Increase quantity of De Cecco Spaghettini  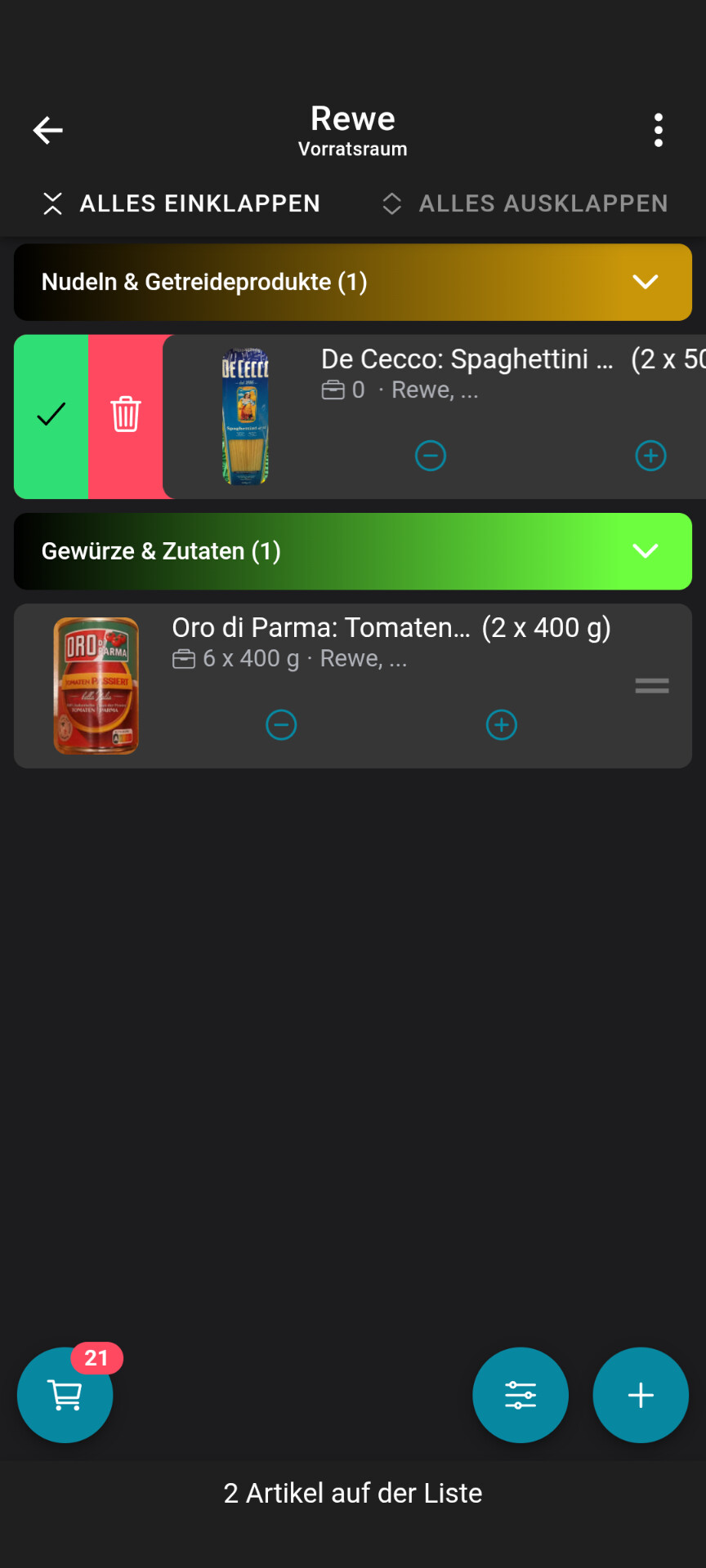tap(650, 455)
